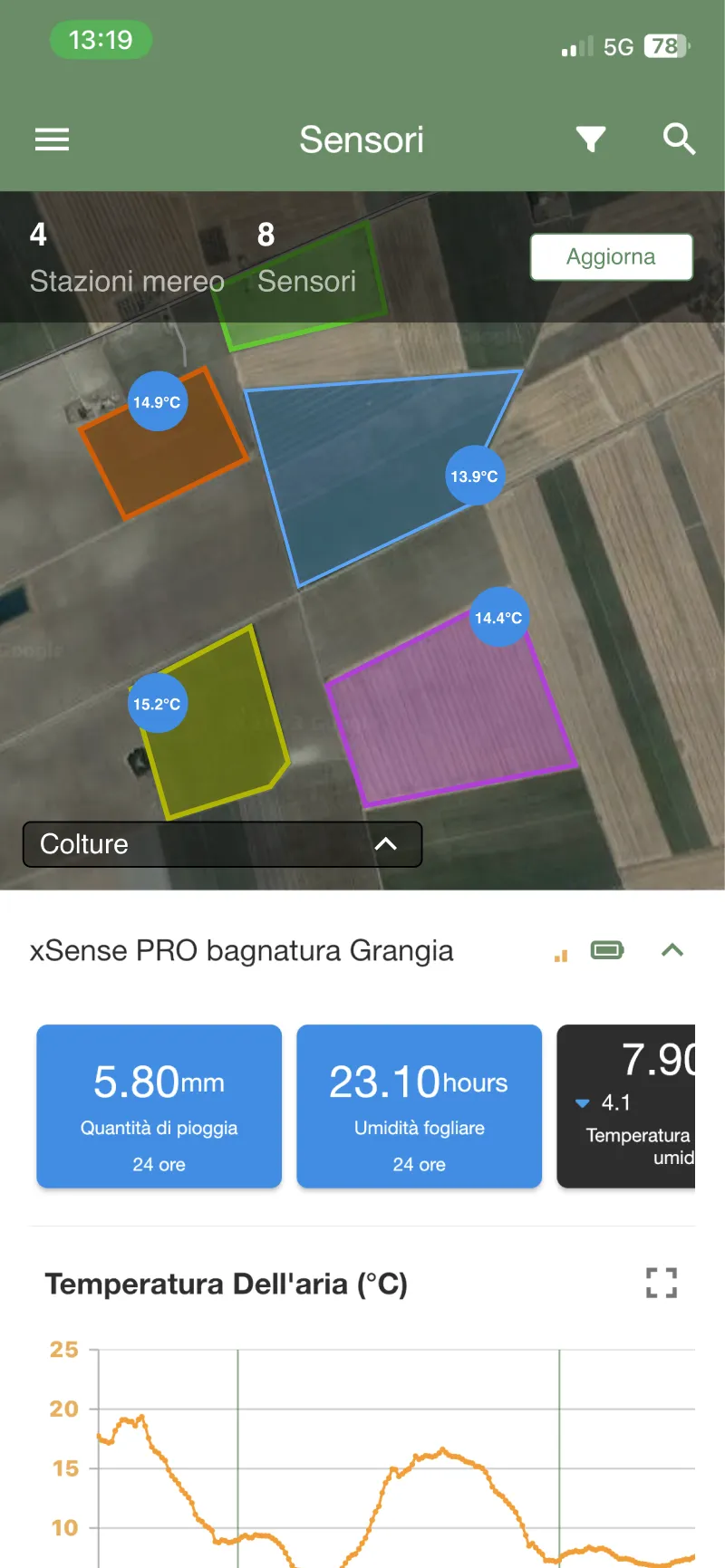Collapse the Colture layer panel
This screenshot has height=1568, width=725.
pos(387,843)
